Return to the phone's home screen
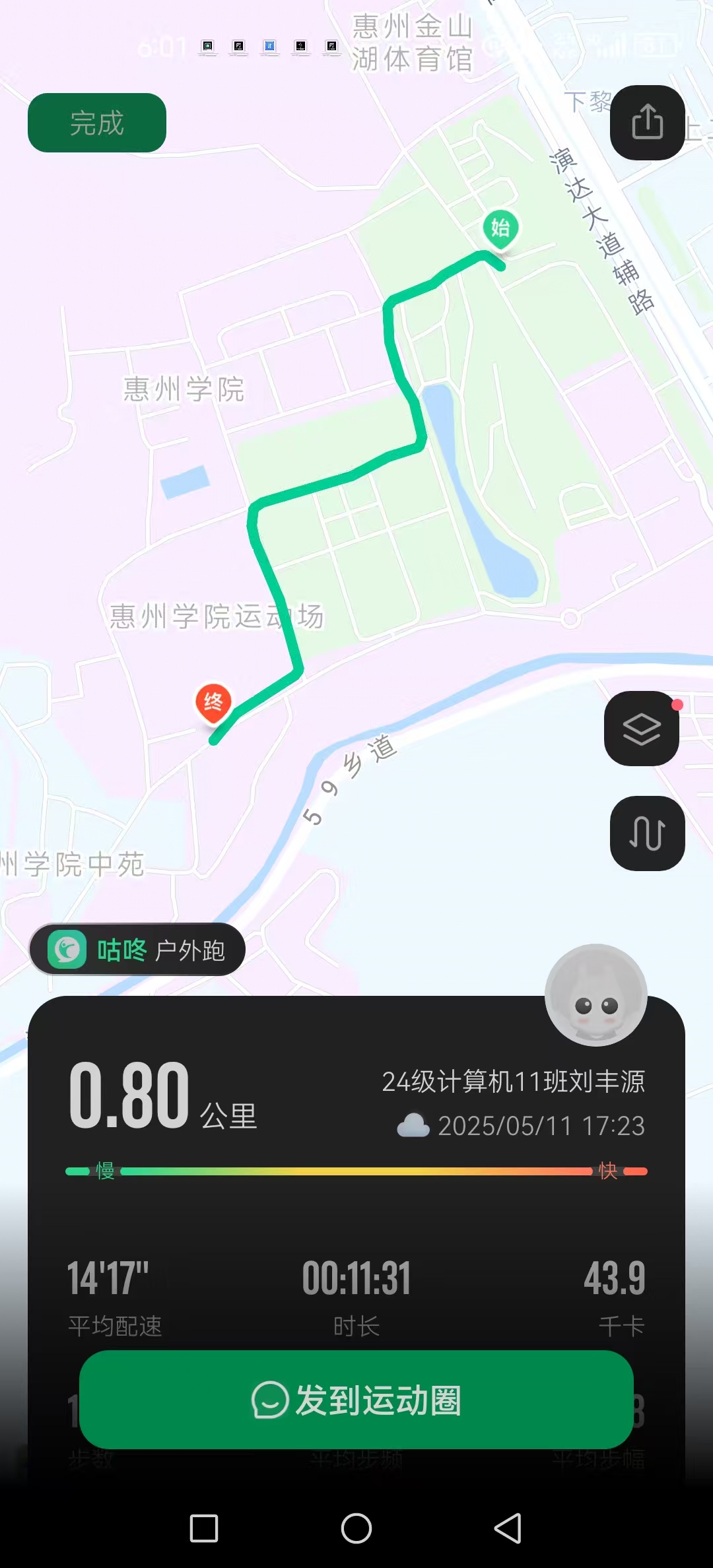This screenshot has height=1568, width=713. click(x=356, y=1528)
